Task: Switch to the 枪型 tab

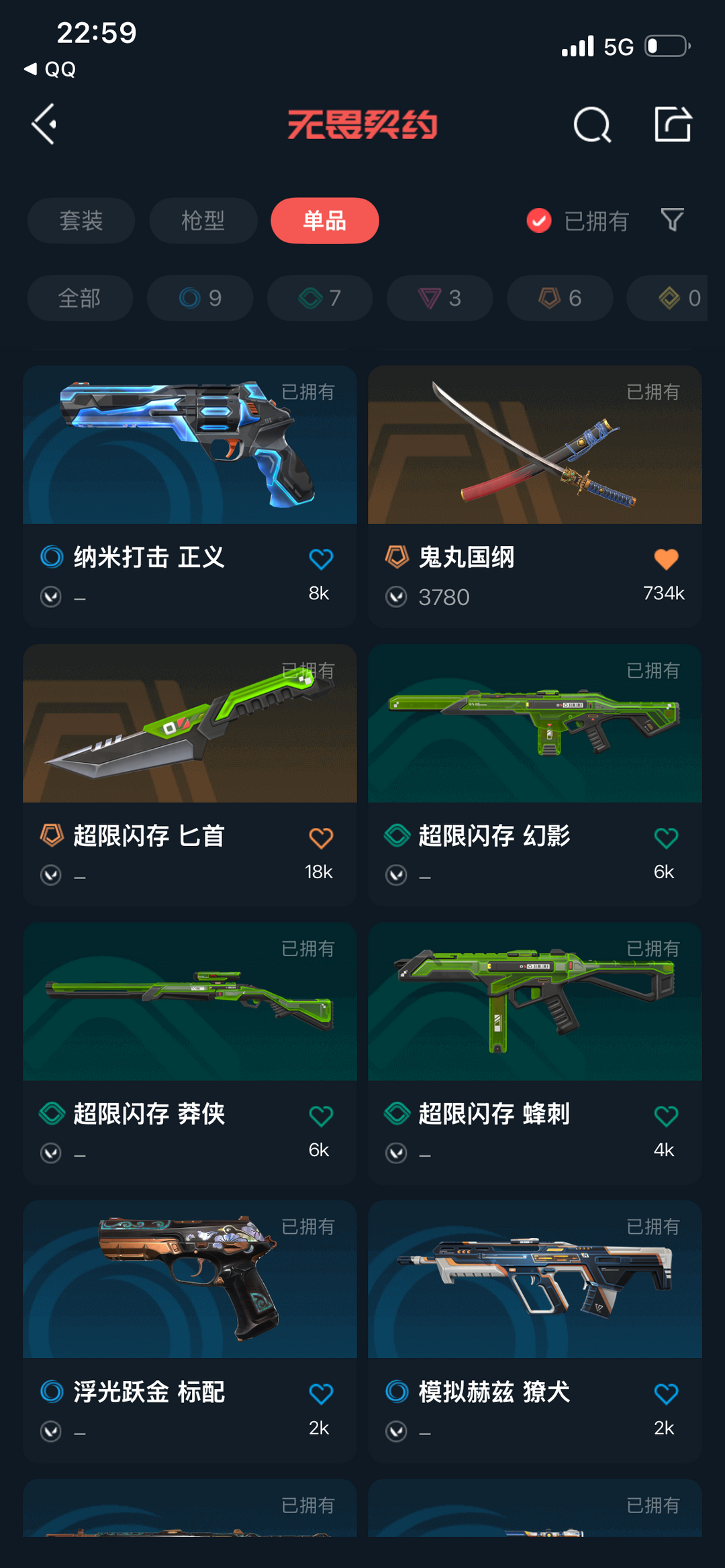Action: point(203,220)
